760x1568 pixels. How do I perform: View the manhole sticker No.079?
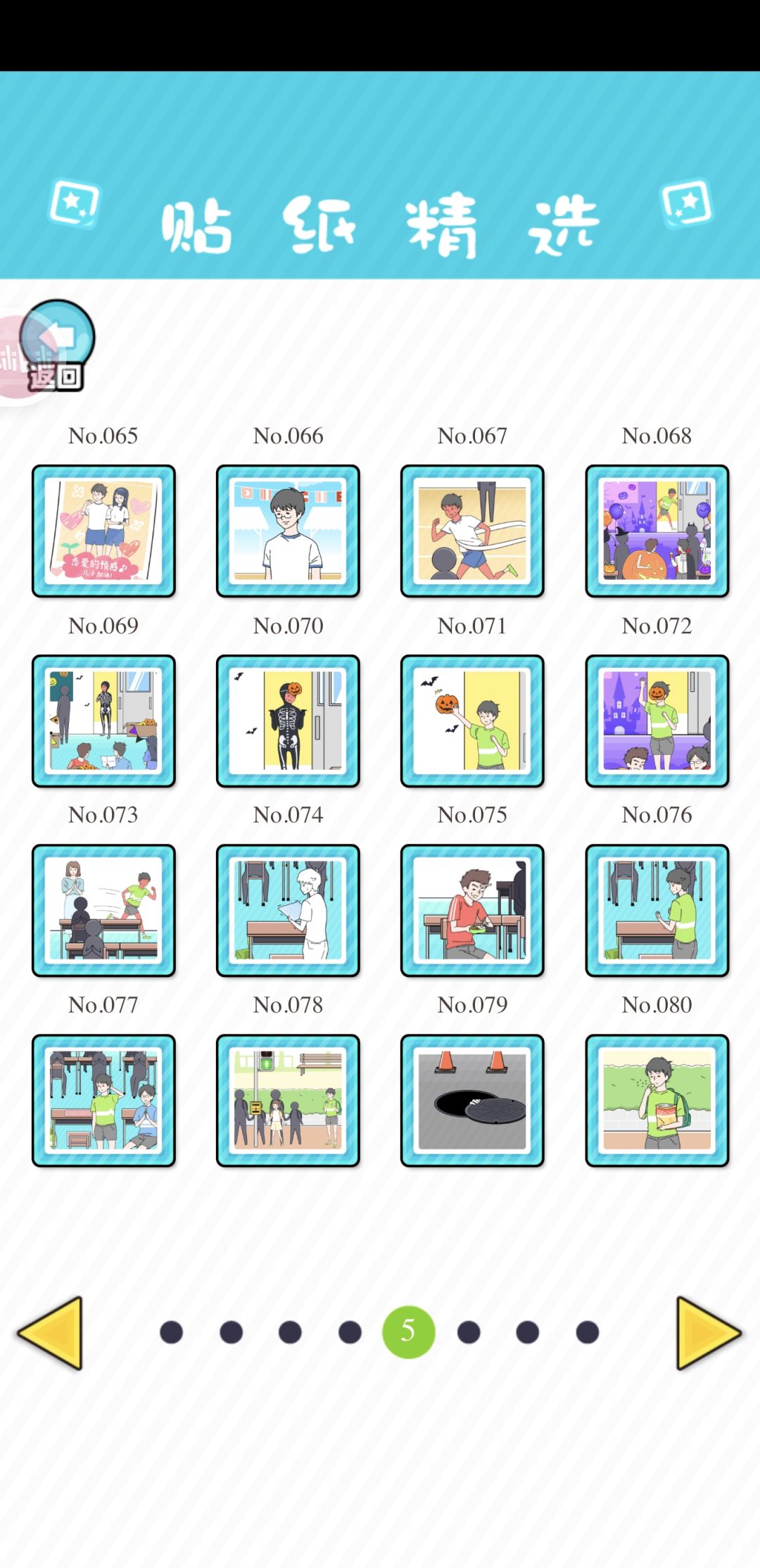472,1100
